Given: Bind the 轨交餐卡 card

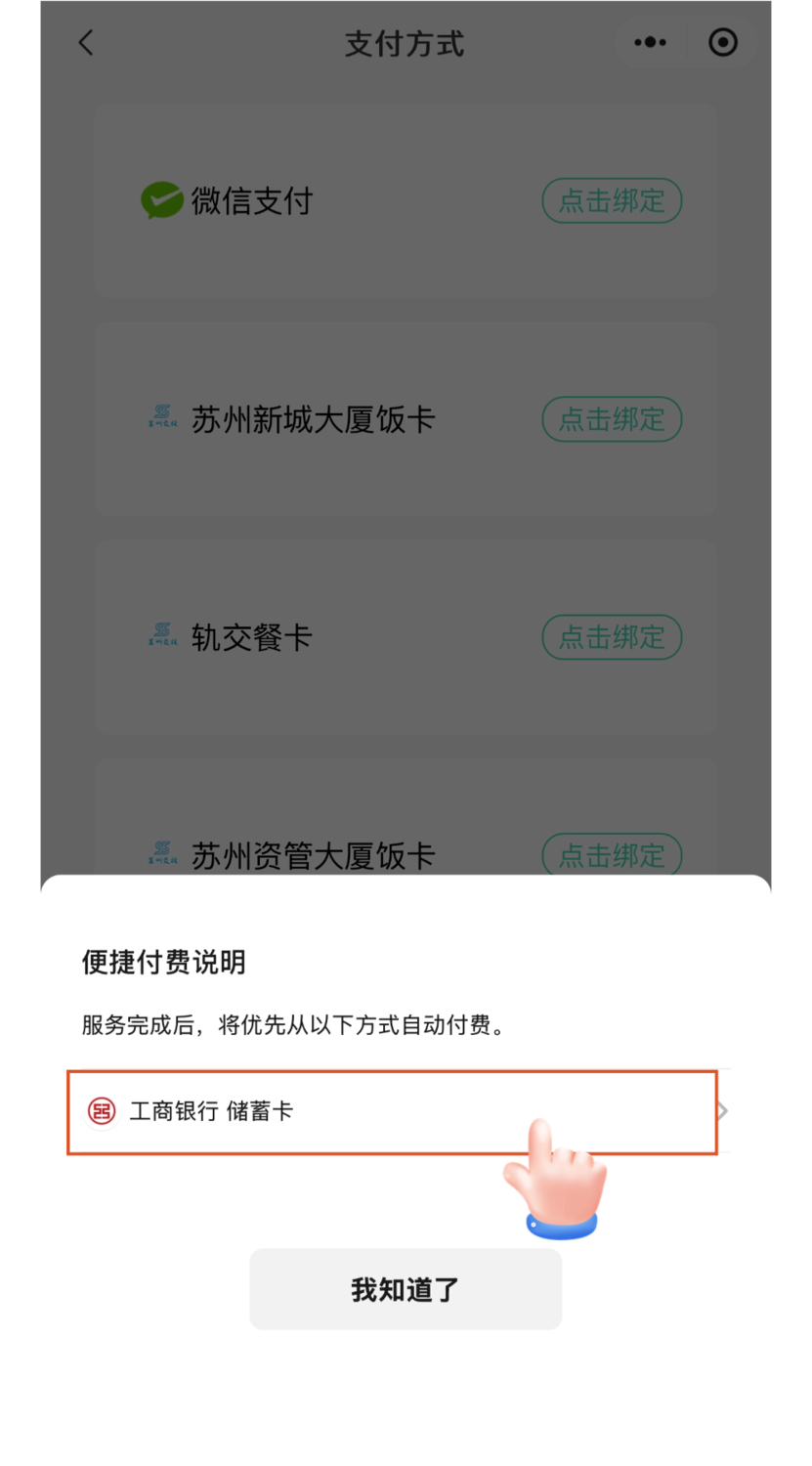Looking at the screenshot, I should pyautogui.click(x=612, y=637).
